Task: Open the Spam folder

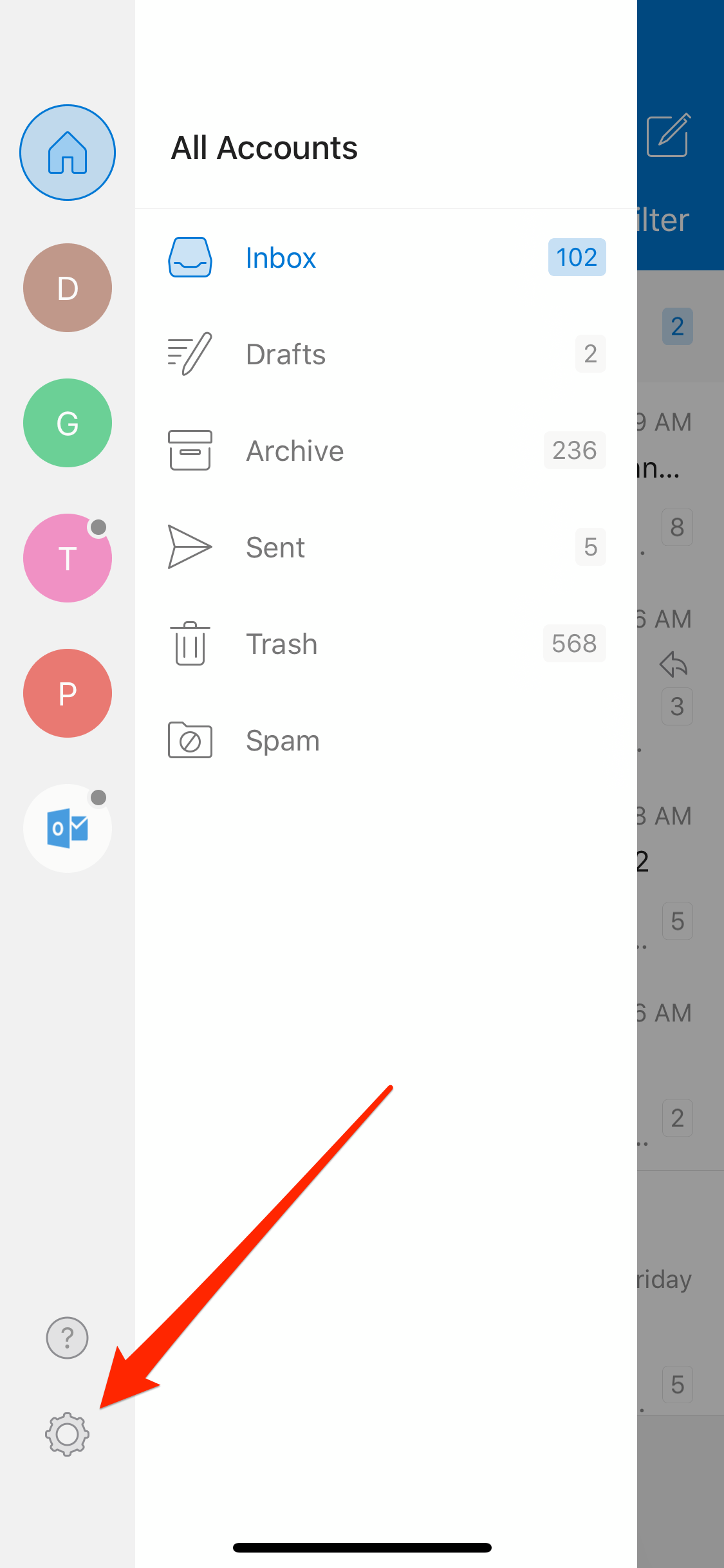Action: click(x=386, y=740)
